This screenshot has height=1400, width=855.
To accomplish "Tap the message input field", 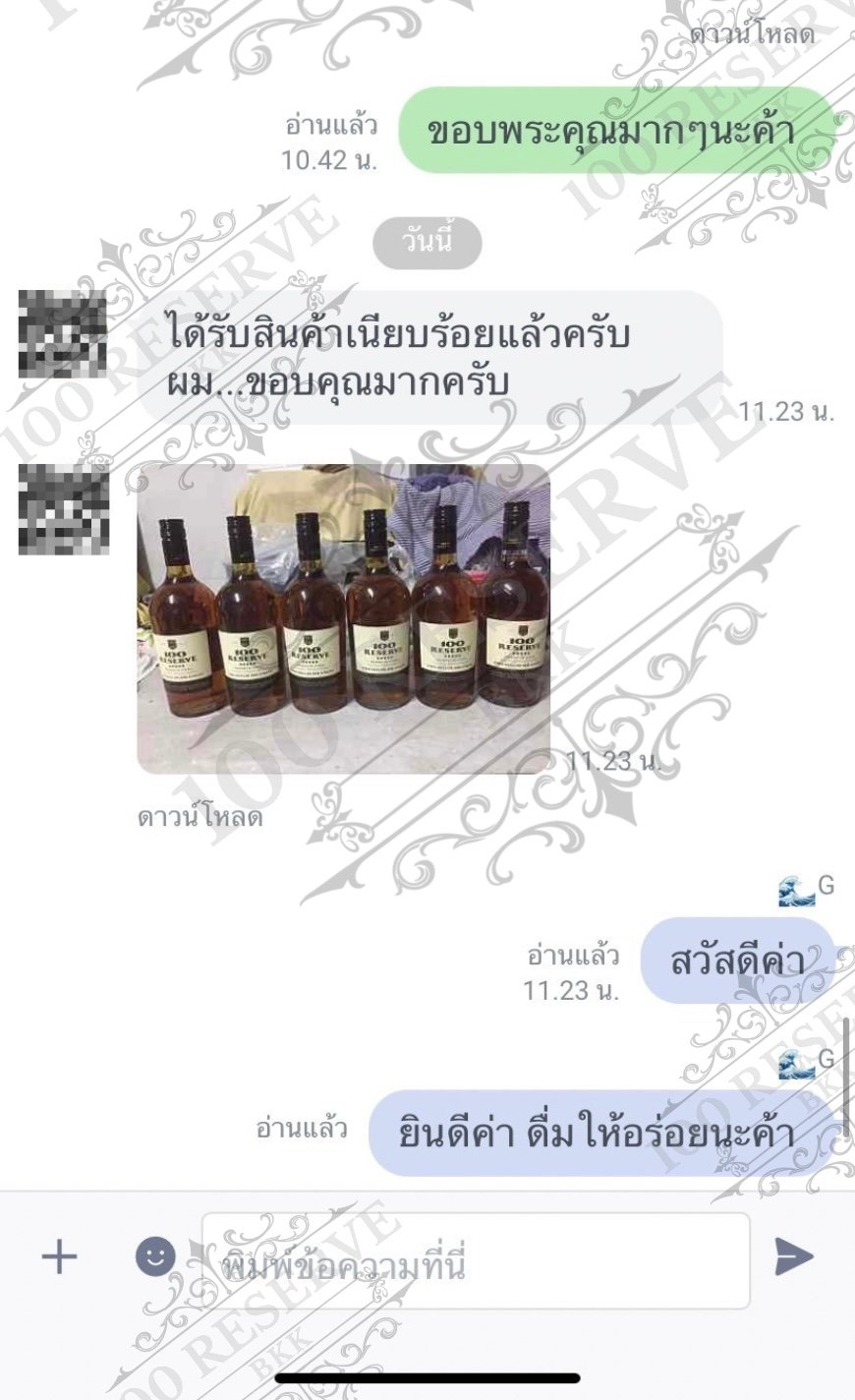I will click(477, 1260).
